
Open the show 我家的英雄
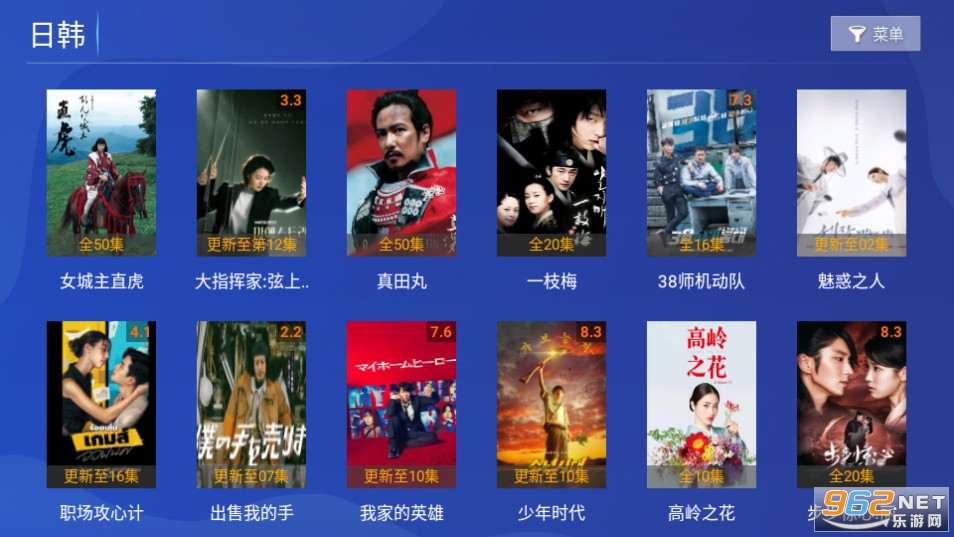tap(401, 404)
